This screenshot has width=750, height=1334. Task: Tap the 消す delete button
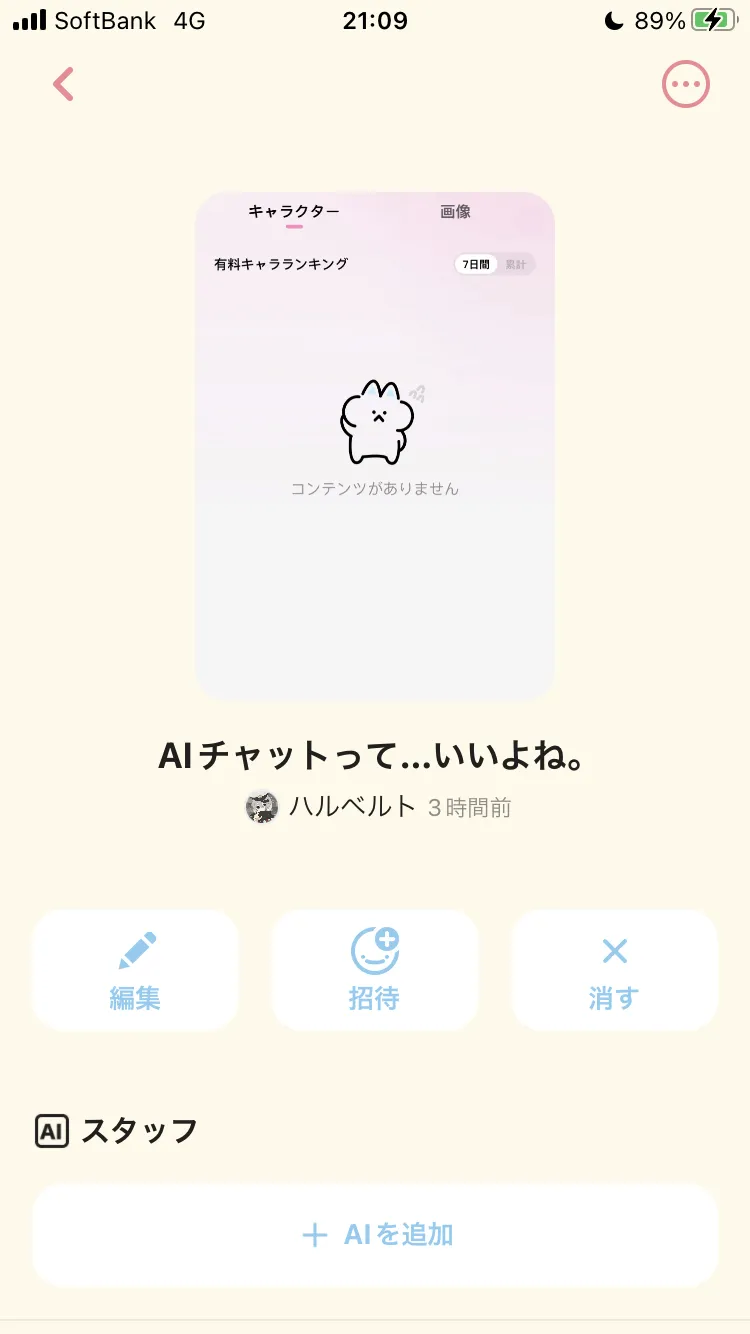(615, 970)
